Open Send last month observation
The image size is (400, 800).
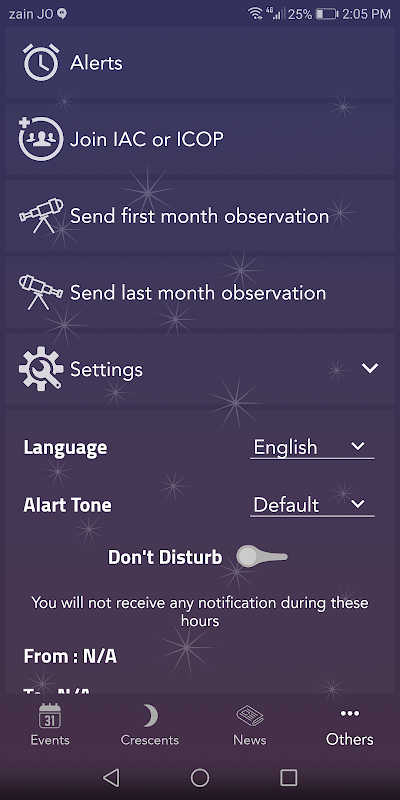click(x=200, y=292)
